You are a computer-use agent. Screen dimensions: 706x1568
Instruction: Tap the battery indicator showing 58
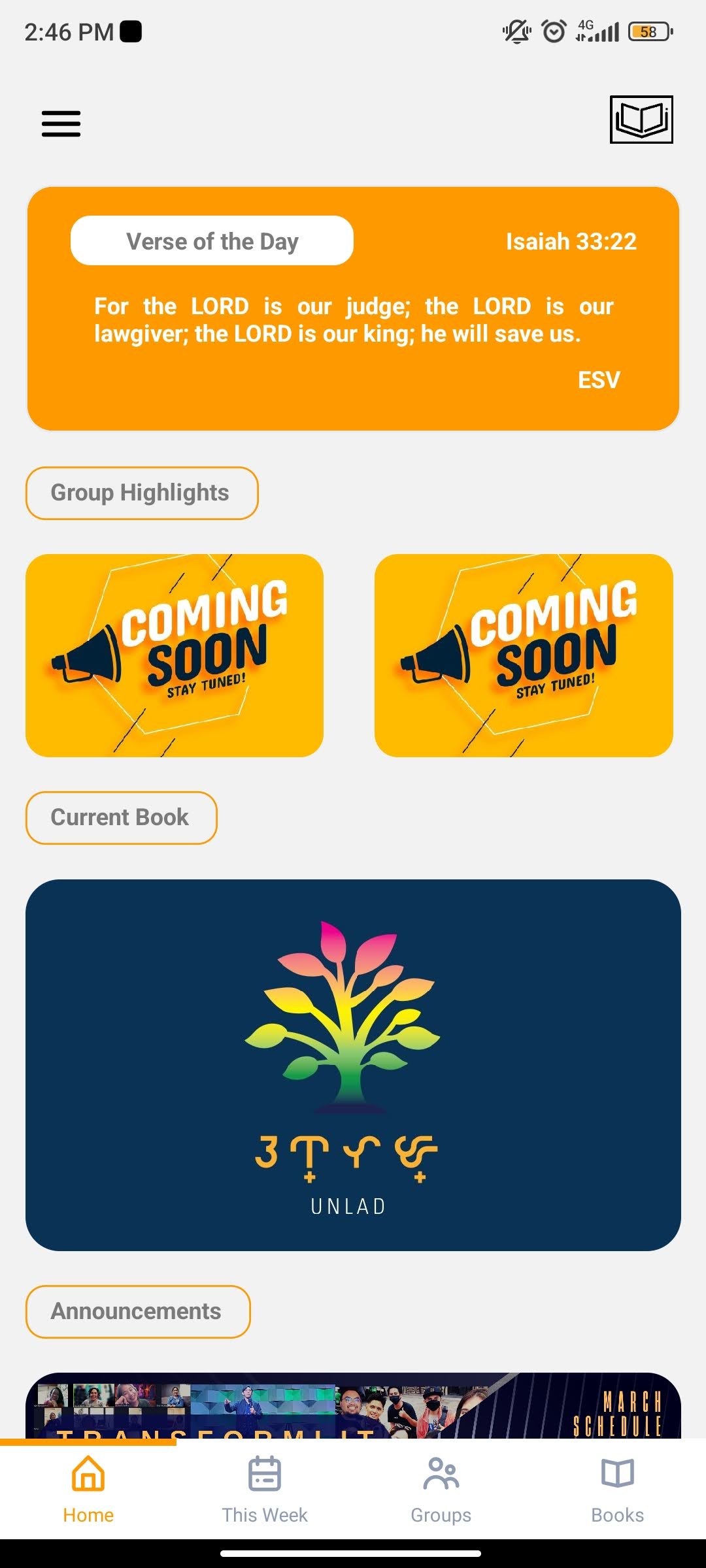[x=647, y=31]
